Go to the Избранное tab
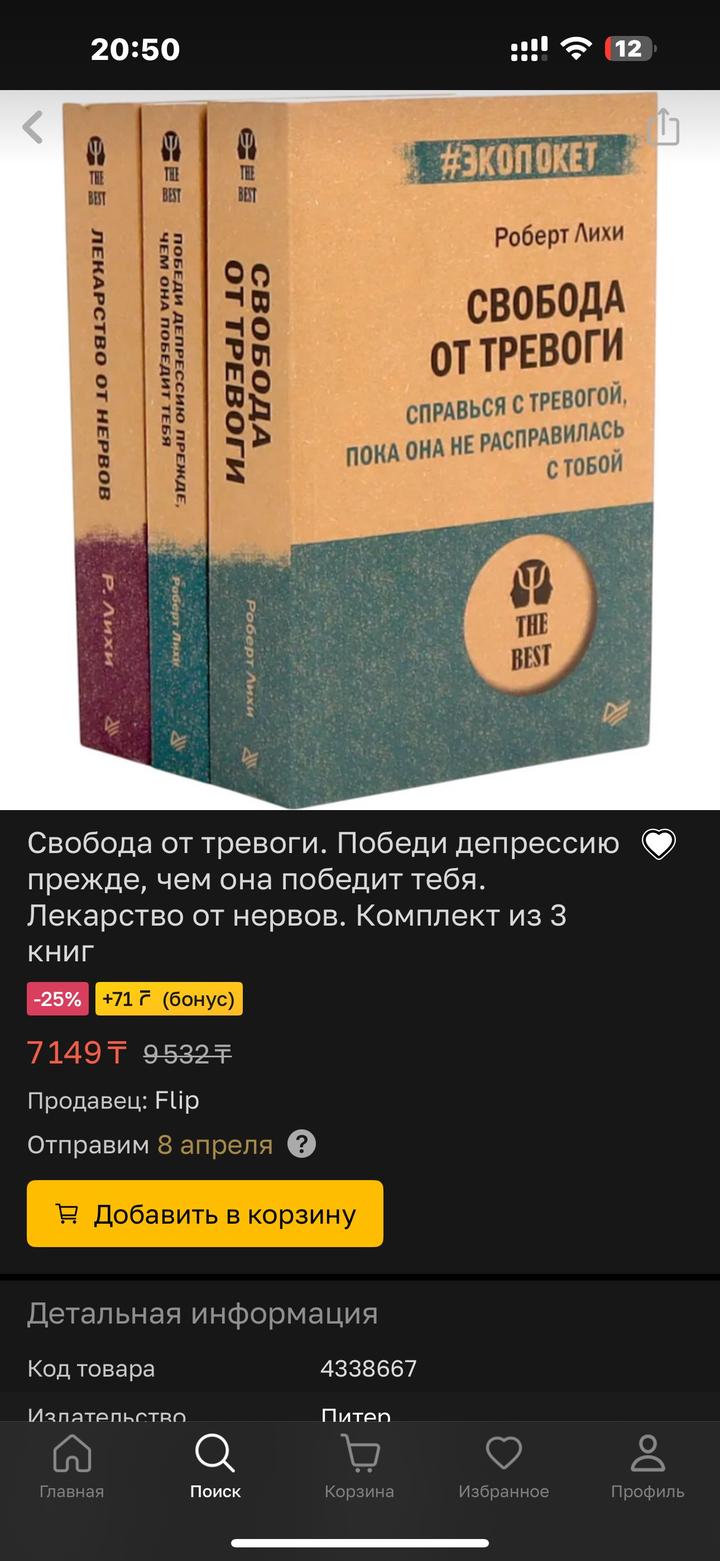The width and height of the screenshot is (720, 1561). pyautogui.click(x=503, y=1466)
